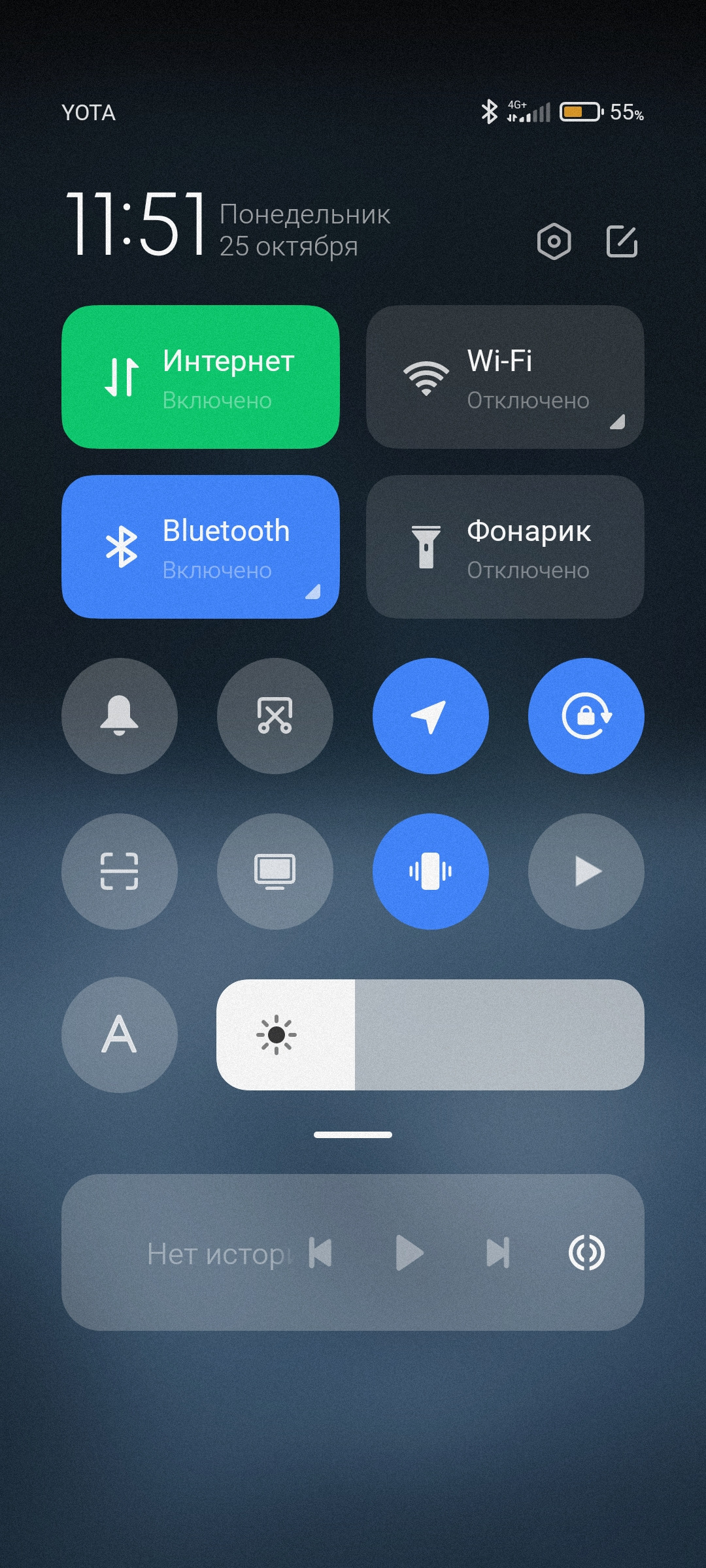Image resolution: width=706 pixels, height=1568 pixels.
Task: Disable the Bluetooth tile
Action: pos(201,547)
